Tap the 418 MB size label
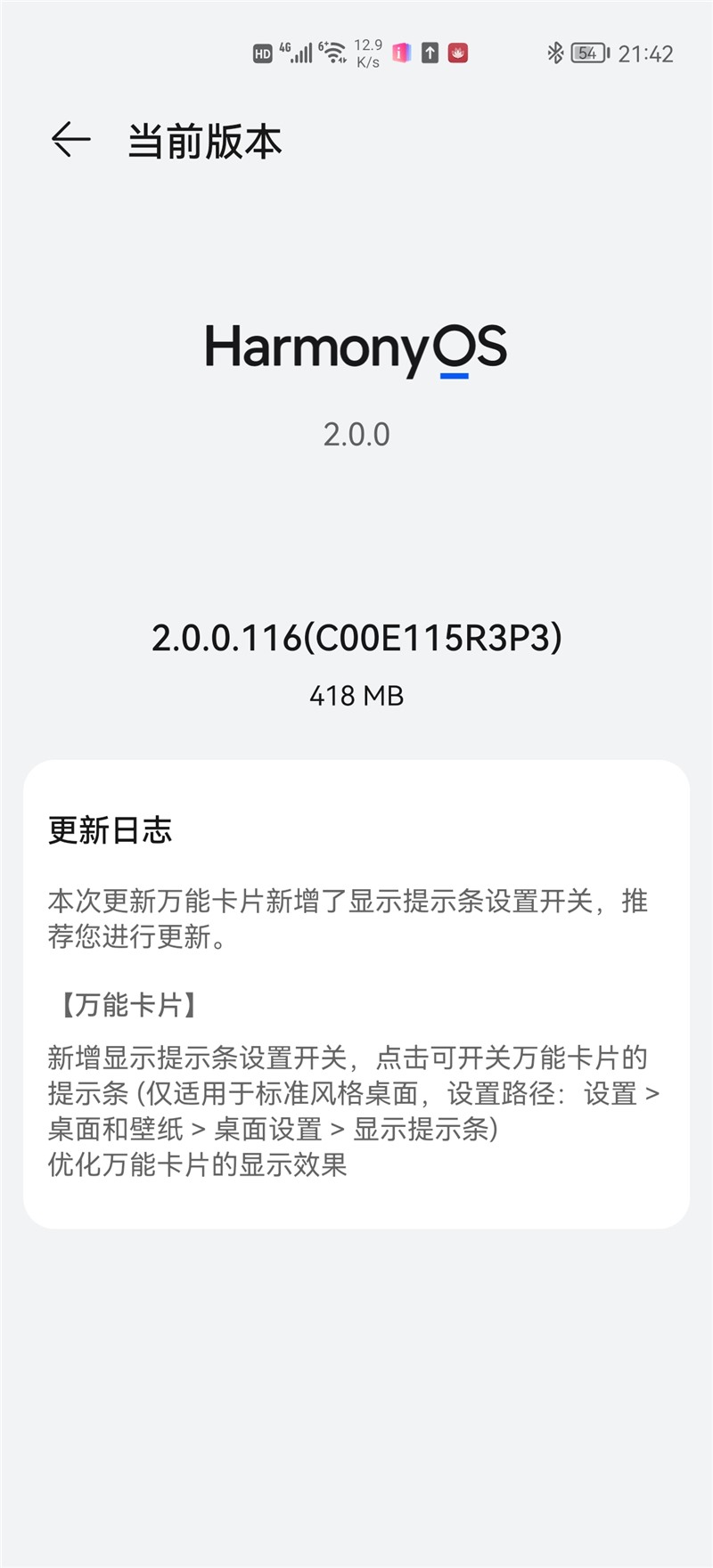 point(356,696)
